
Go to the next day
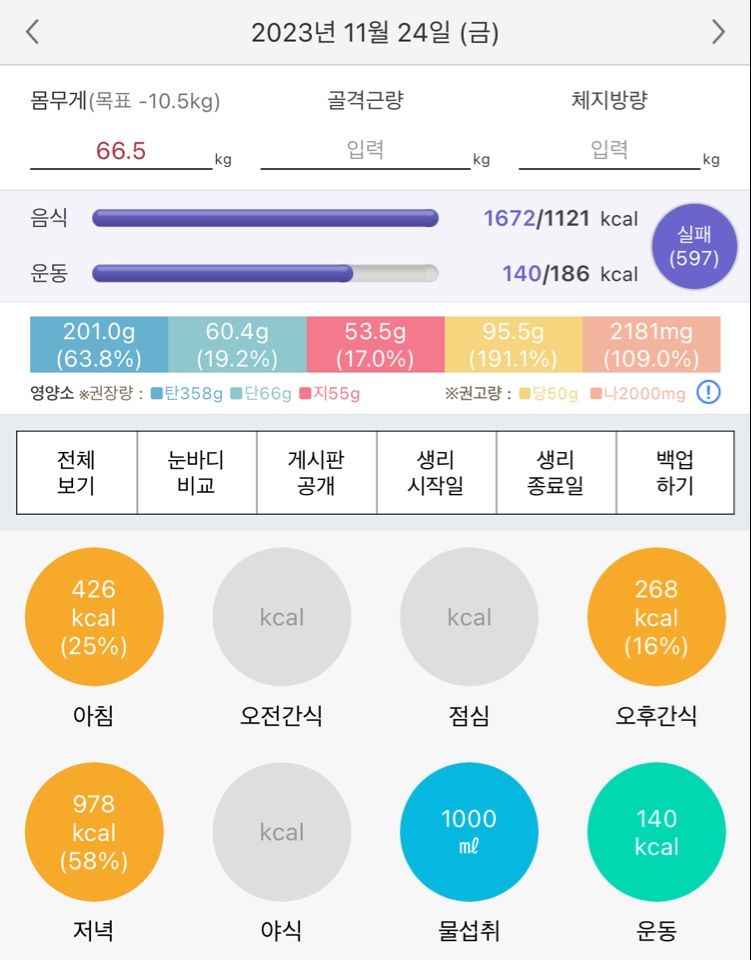718,32
